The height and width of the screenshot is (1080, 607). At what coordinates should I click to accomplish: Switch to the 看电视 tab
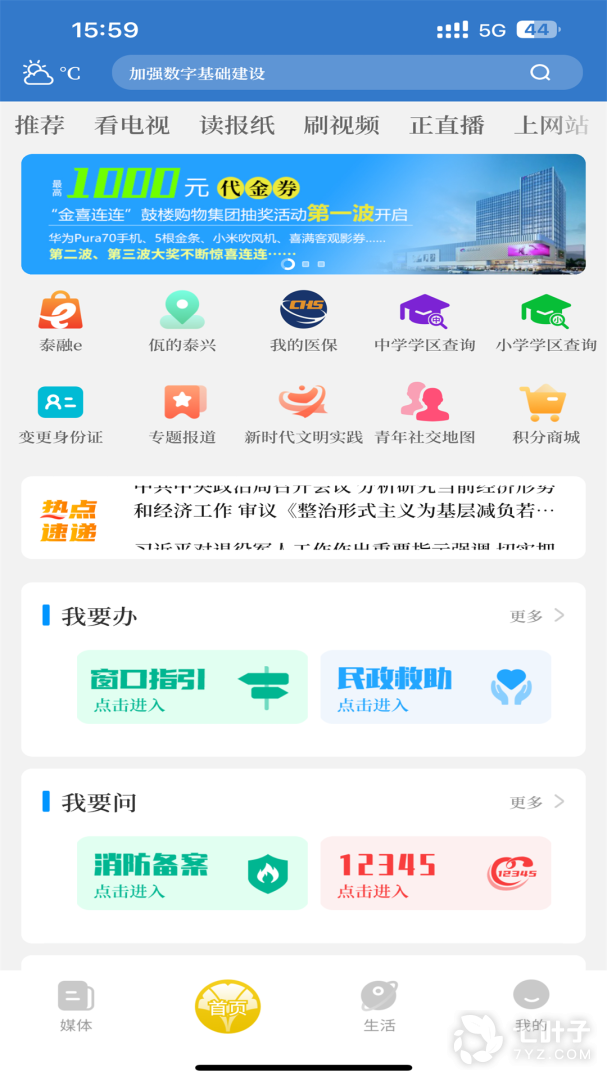pos(132,125)
